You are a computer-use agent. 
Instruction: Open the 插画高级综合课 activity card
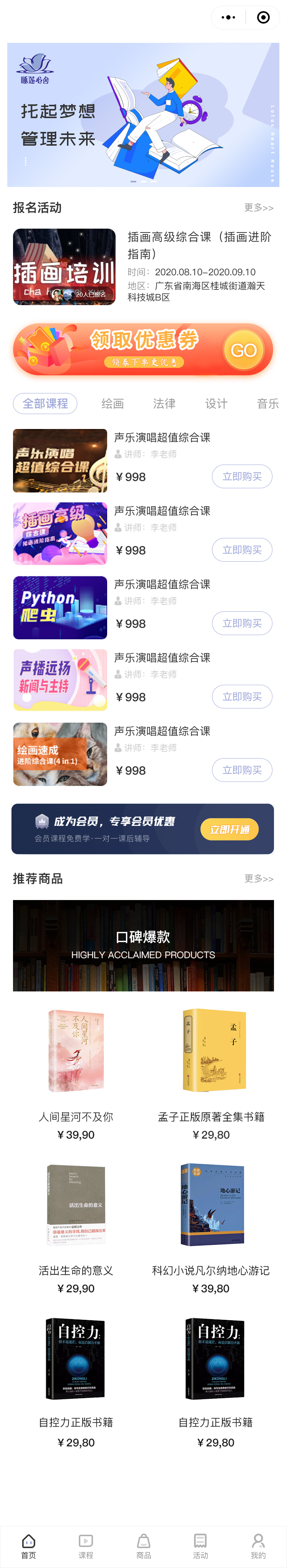tap(143, 266)
